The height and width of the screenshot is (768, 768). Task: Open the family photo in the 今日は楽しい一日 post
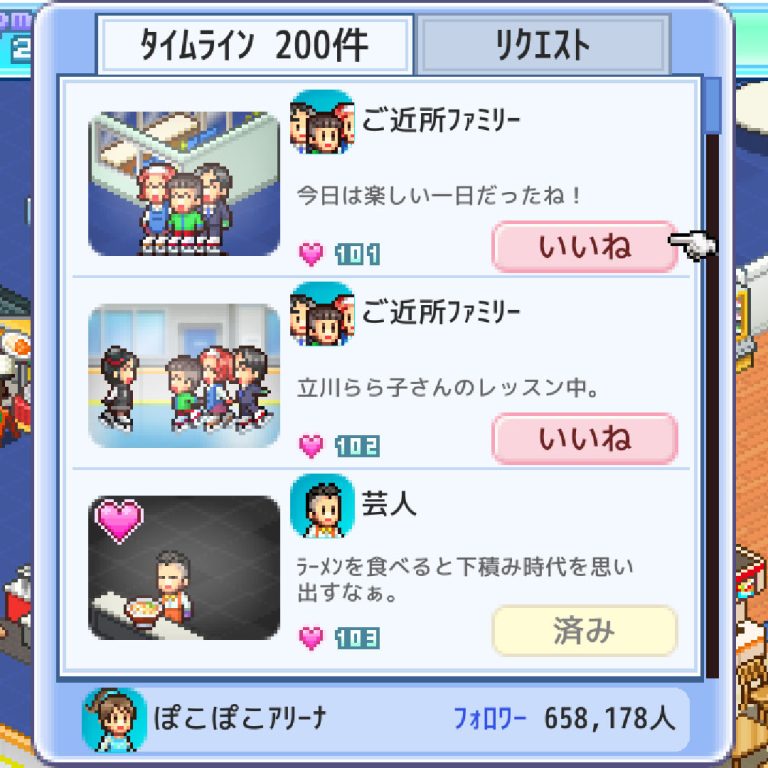pyautogui.click(x=184, y=184)
